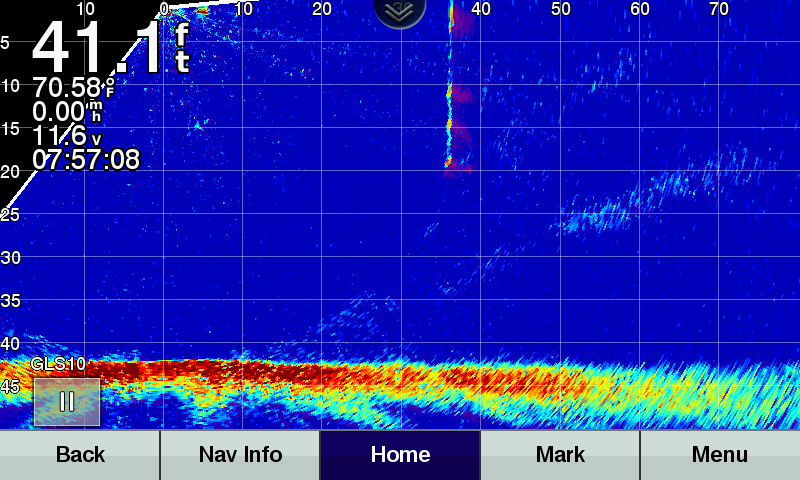Screen dimensions: 800x480
Task: Return to the Home screen
Action: [x=400, y=455]
